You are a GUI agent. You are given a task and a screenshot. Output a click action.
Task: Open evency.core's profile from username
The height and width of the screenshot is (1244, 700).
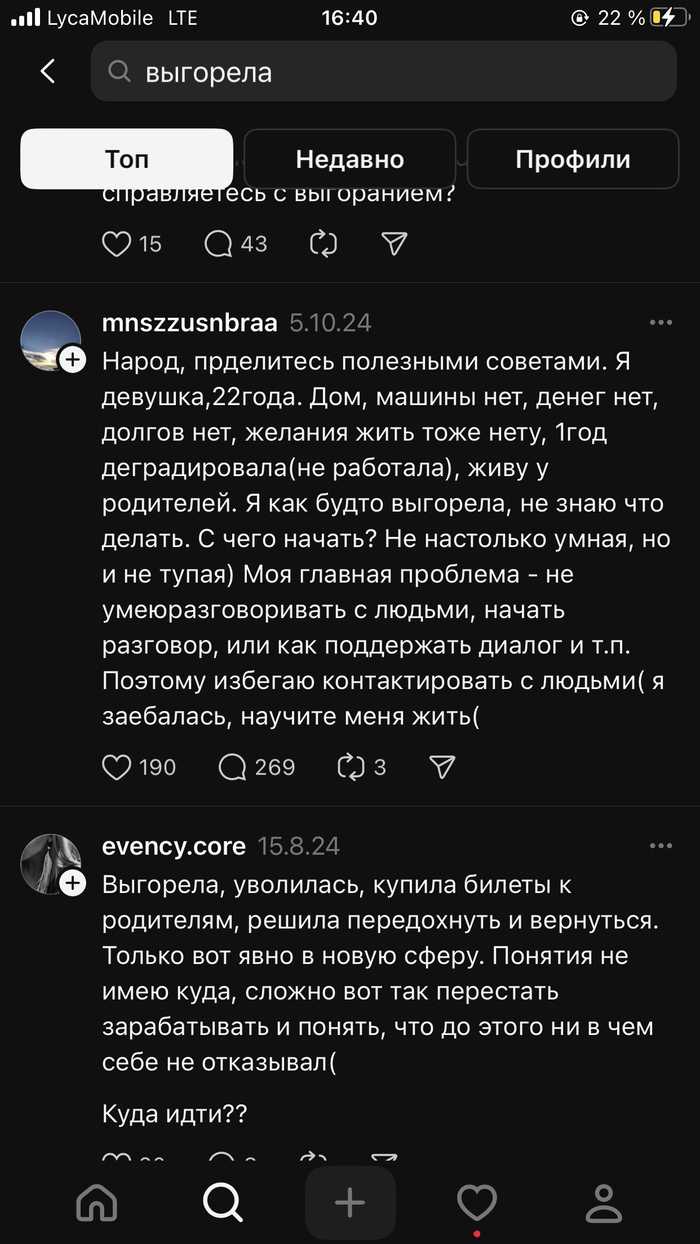(x=173, y=846)
